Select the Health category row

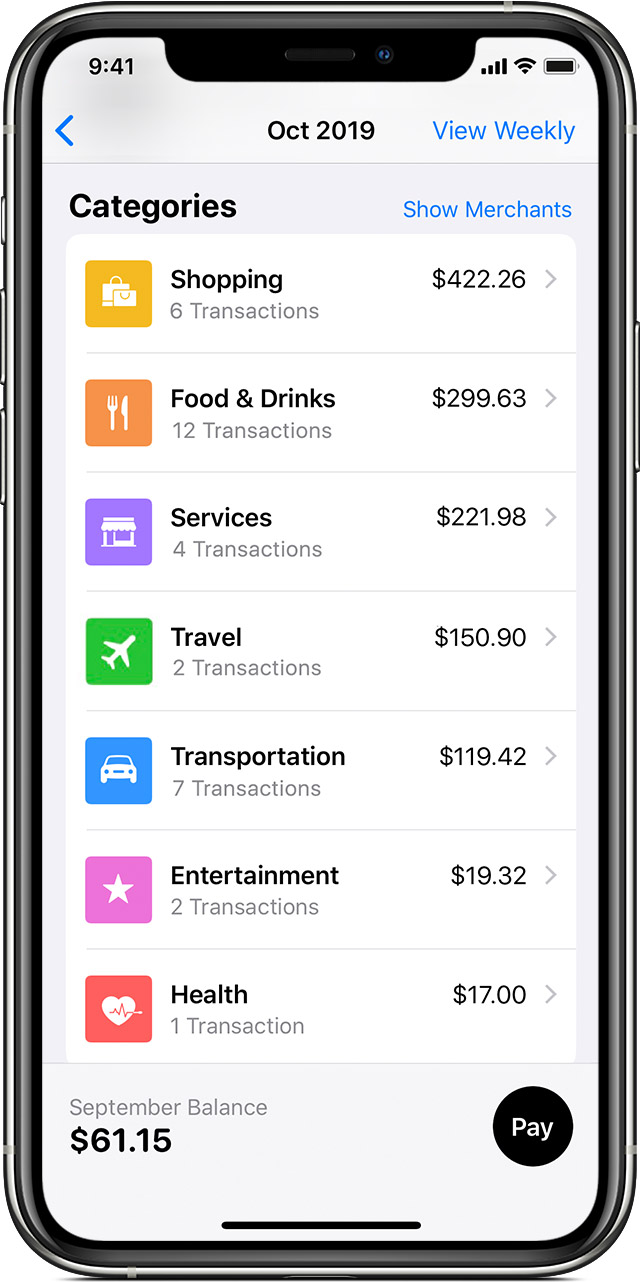click(x=321, y=1007)
